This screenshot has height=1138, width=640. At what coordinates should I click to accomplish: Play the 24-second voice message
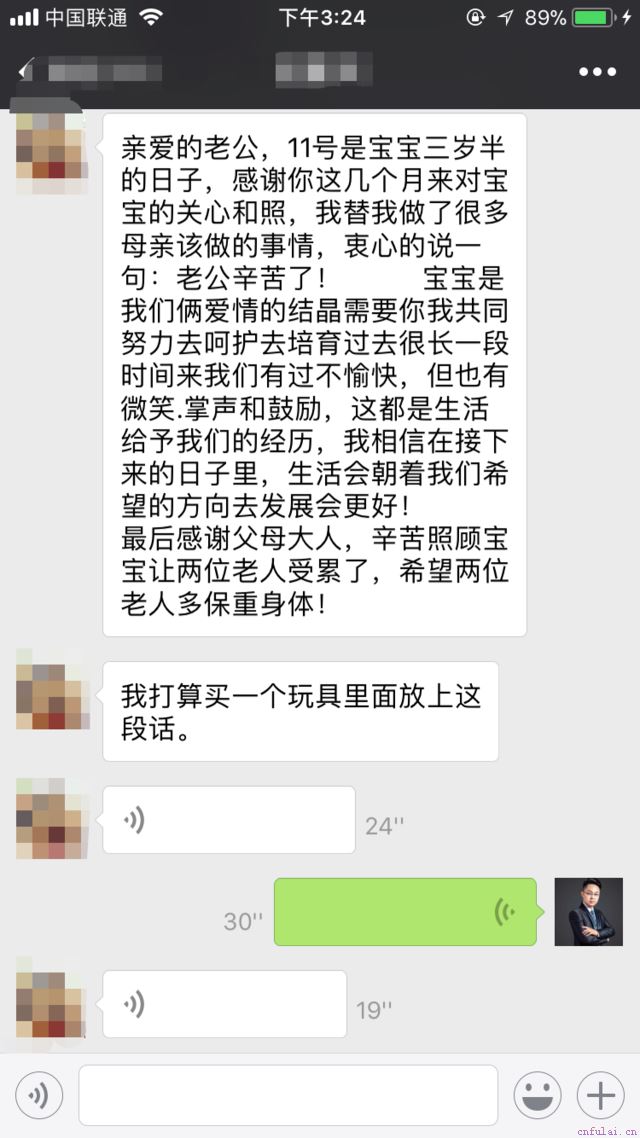pyautogui.click(x=229, y=820)
